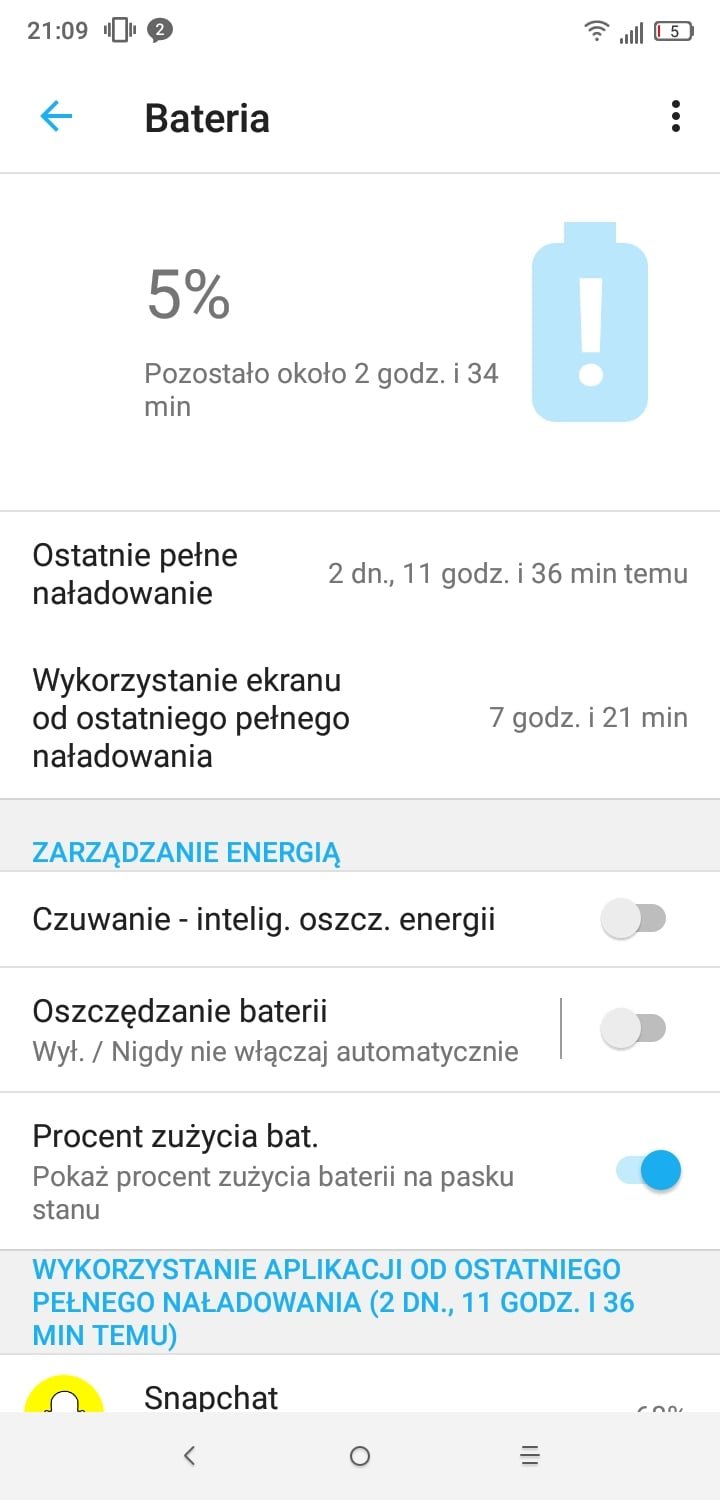Open the three-dot overflow menu
The height and width of the screenshot is (1500, 720).
(676, 117)
